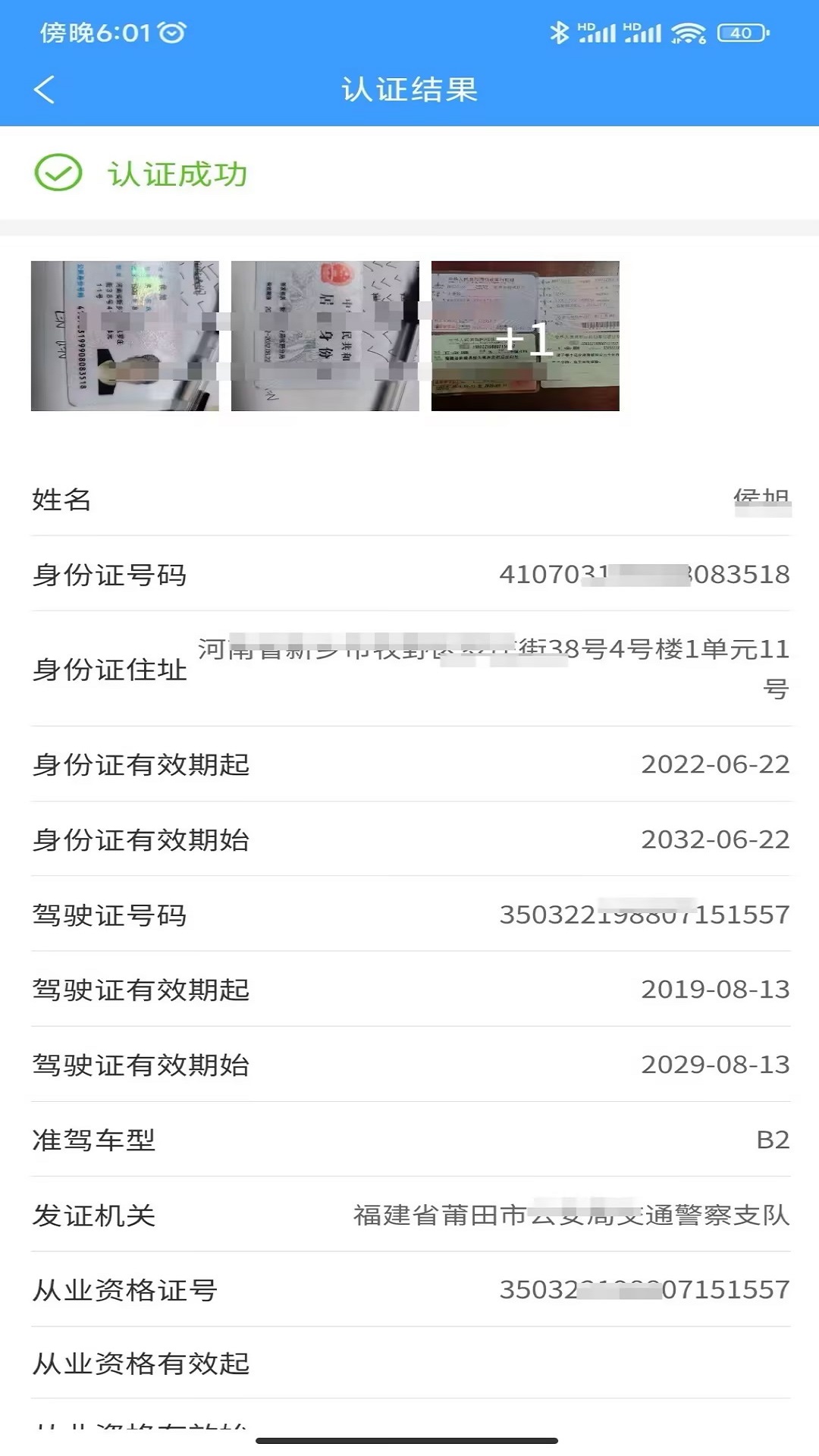Screen dimensions: 819x1456
Task: Tap the back arrow to exit 认证结果
Action: tap(45, 89)
